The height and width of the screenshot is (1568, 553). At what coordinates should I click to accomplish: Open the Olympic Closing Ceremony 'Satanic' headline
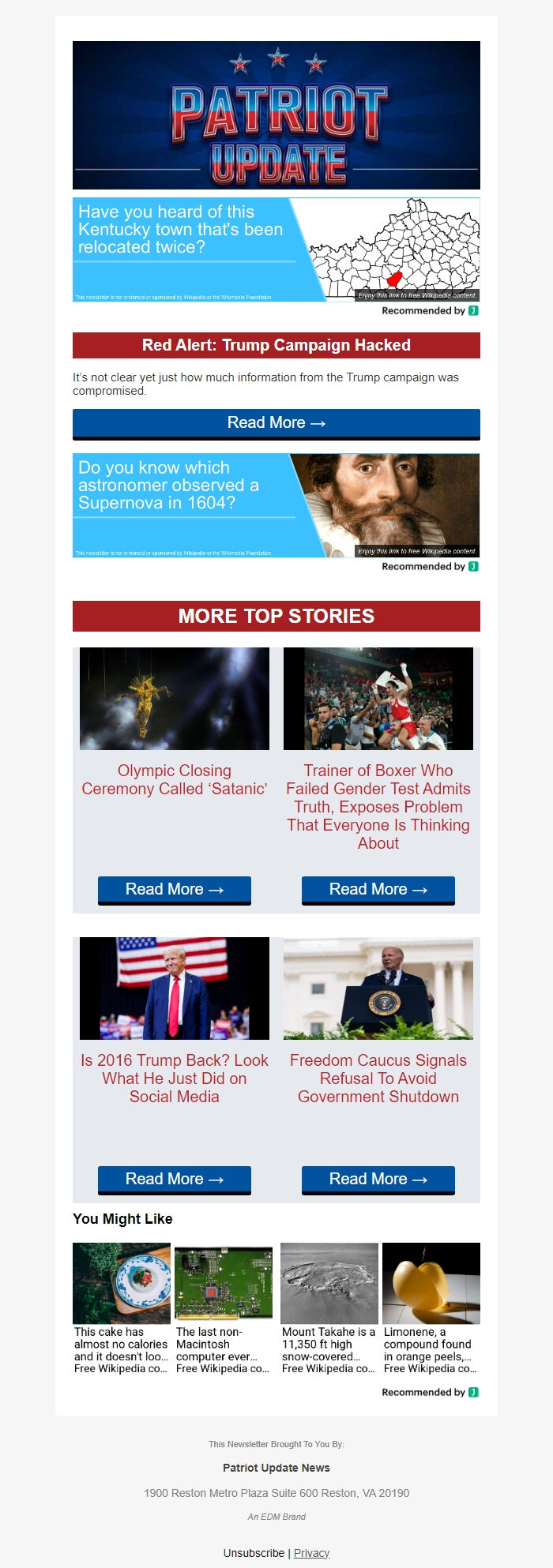point(174,779)
